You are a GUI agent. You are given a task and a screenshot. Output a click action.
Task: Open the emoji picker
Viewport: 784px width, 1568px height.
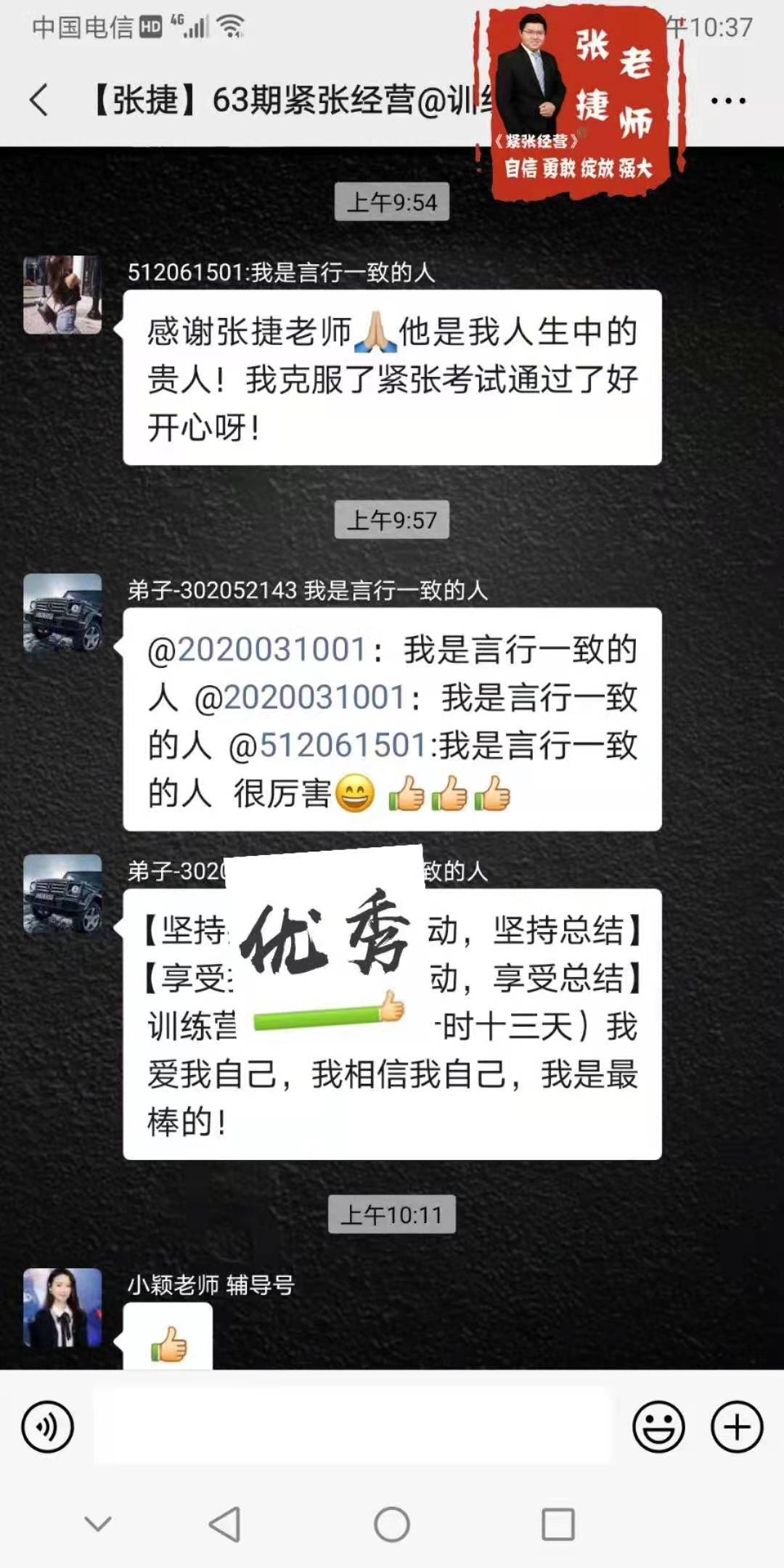[x=658, y=1427]
